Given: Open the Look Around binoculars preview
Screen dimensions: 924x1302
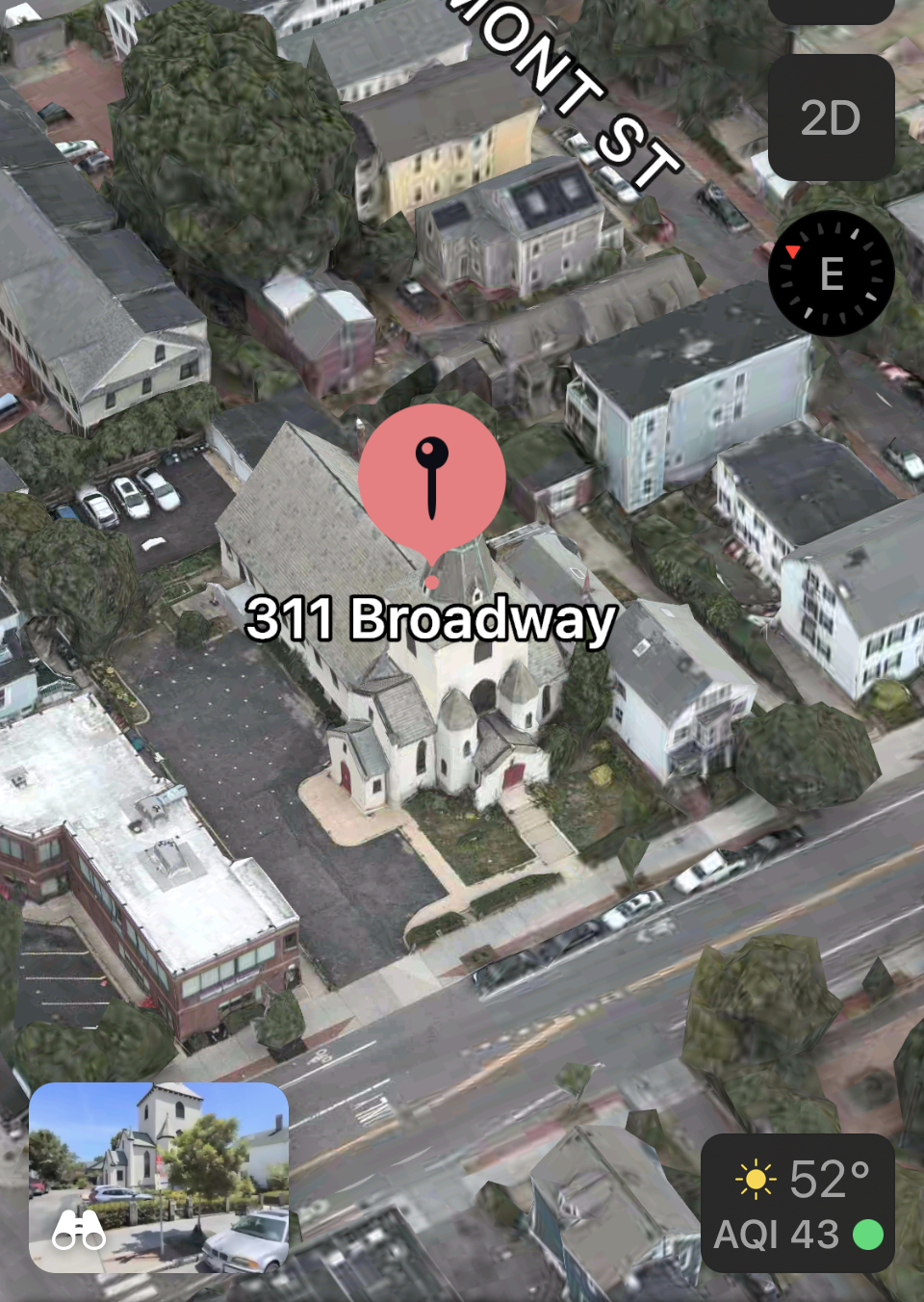Looking at the screenshot, I should (159, 1178).
